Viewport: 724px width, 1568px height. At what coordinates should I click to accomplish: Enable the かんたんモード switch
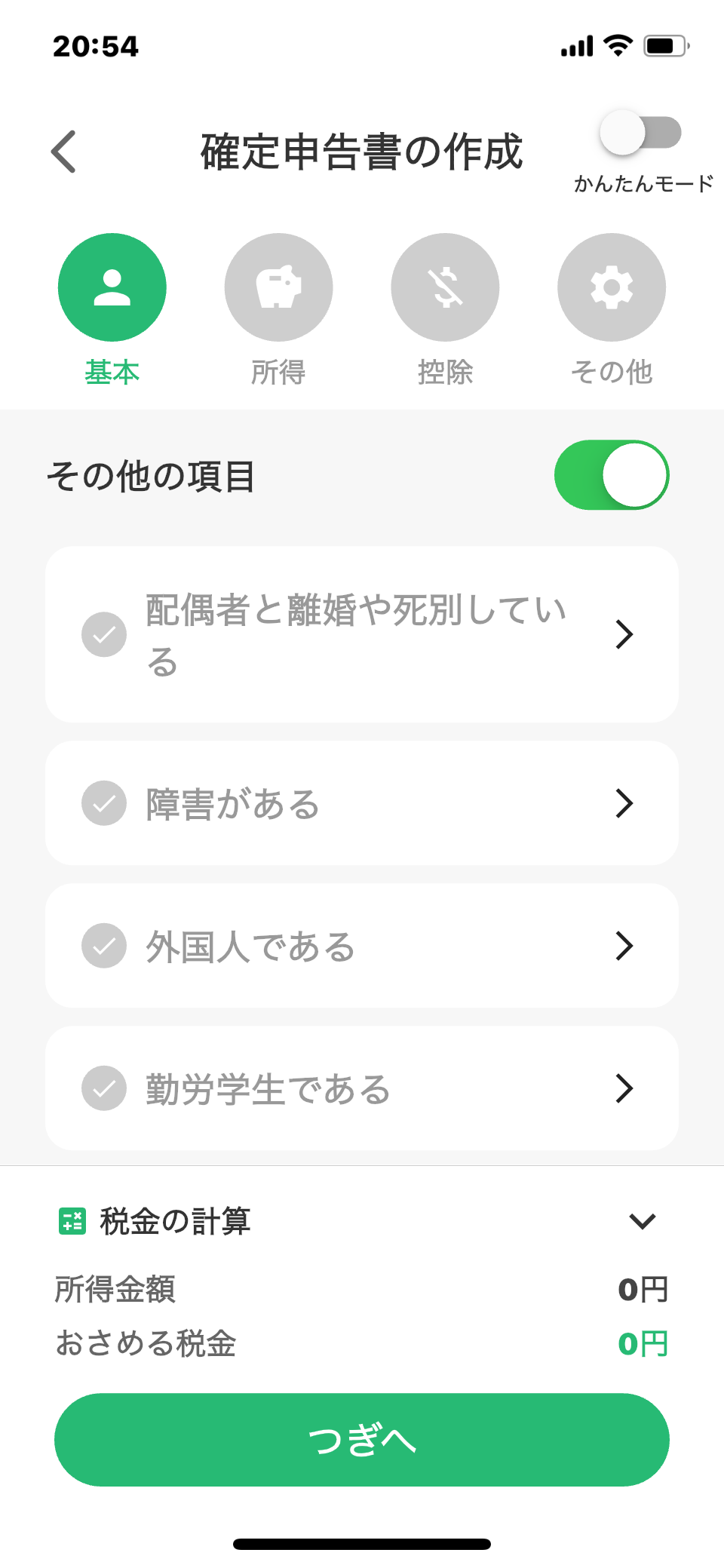[x=640, y=133]
